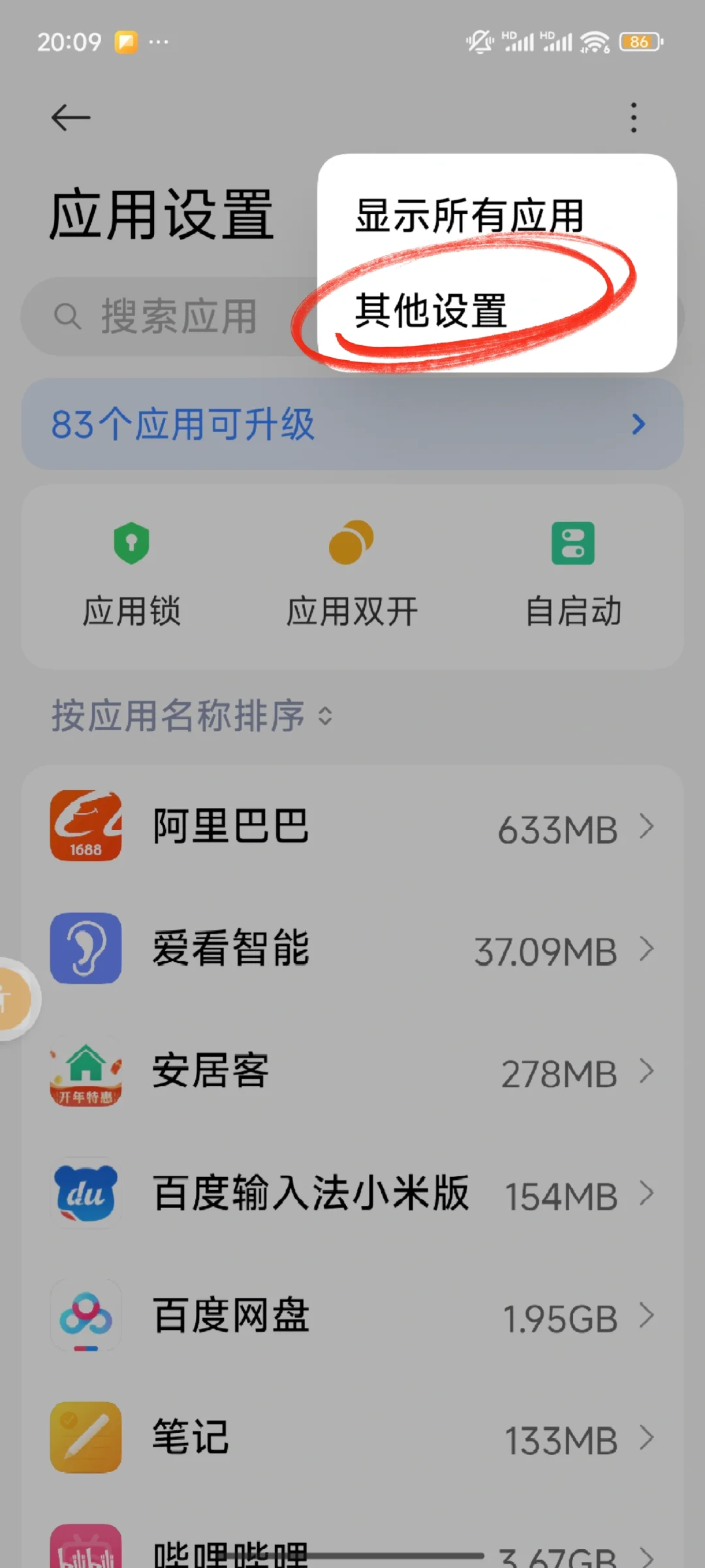This screenshot has width=705, height=1568.
Task: Tap the 安居客 app icon
Action: [86, 1070]
